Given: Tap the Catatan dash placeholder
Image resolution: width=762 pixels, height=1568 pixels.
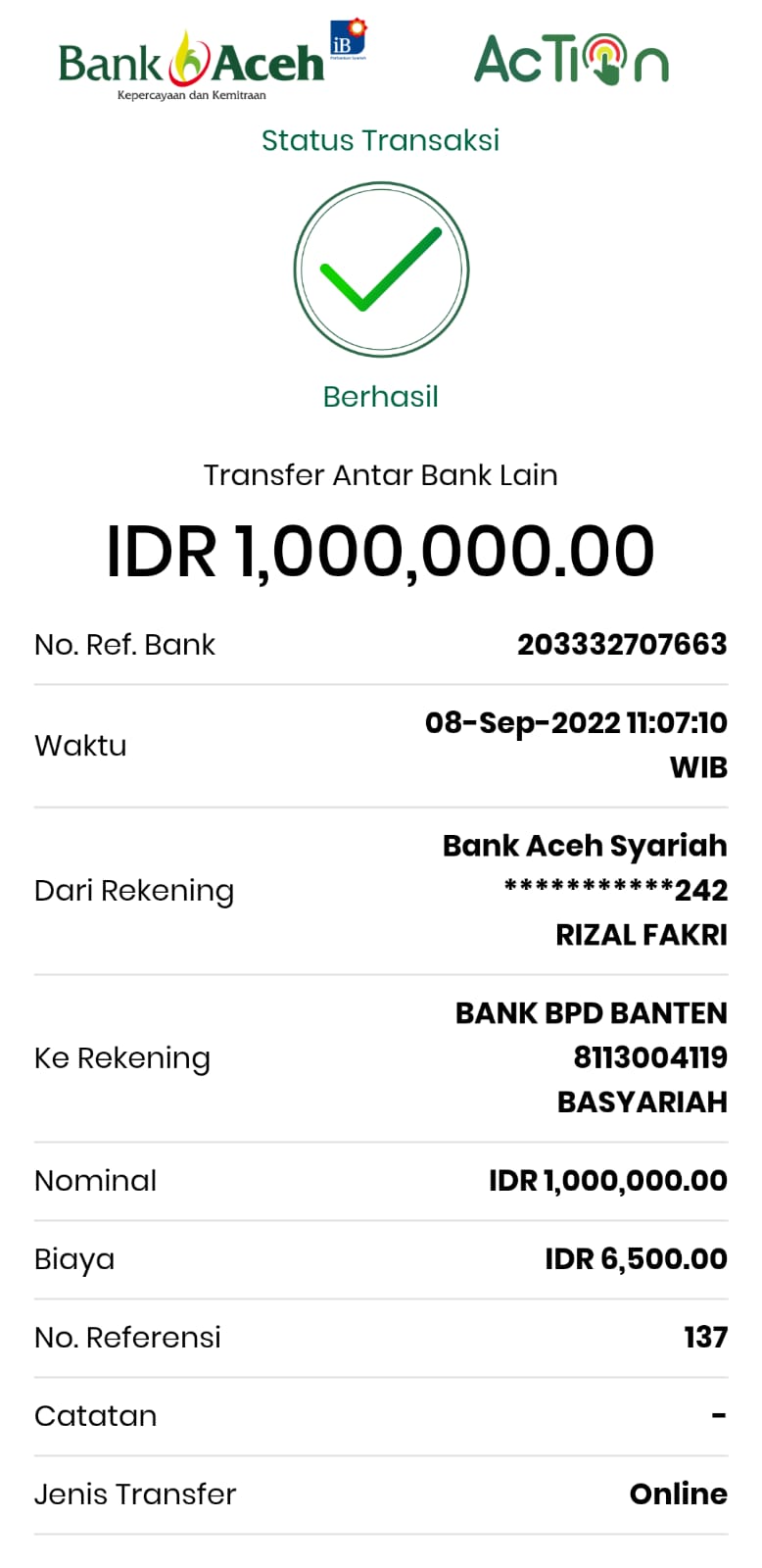Looking at the screenshot, I should pos(721,1415).
